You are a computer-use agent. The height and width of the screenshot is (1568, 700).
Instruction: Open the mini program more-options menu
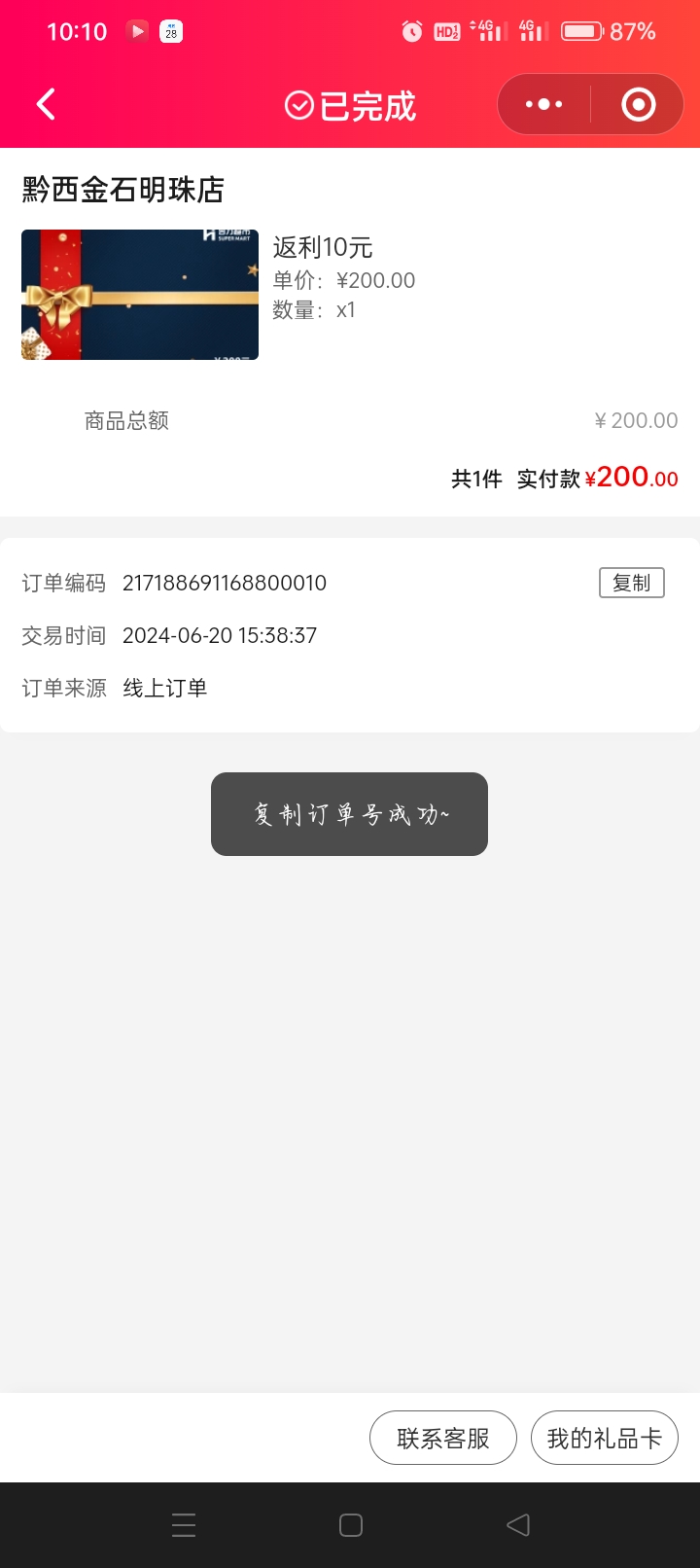[x=543, y=104]
